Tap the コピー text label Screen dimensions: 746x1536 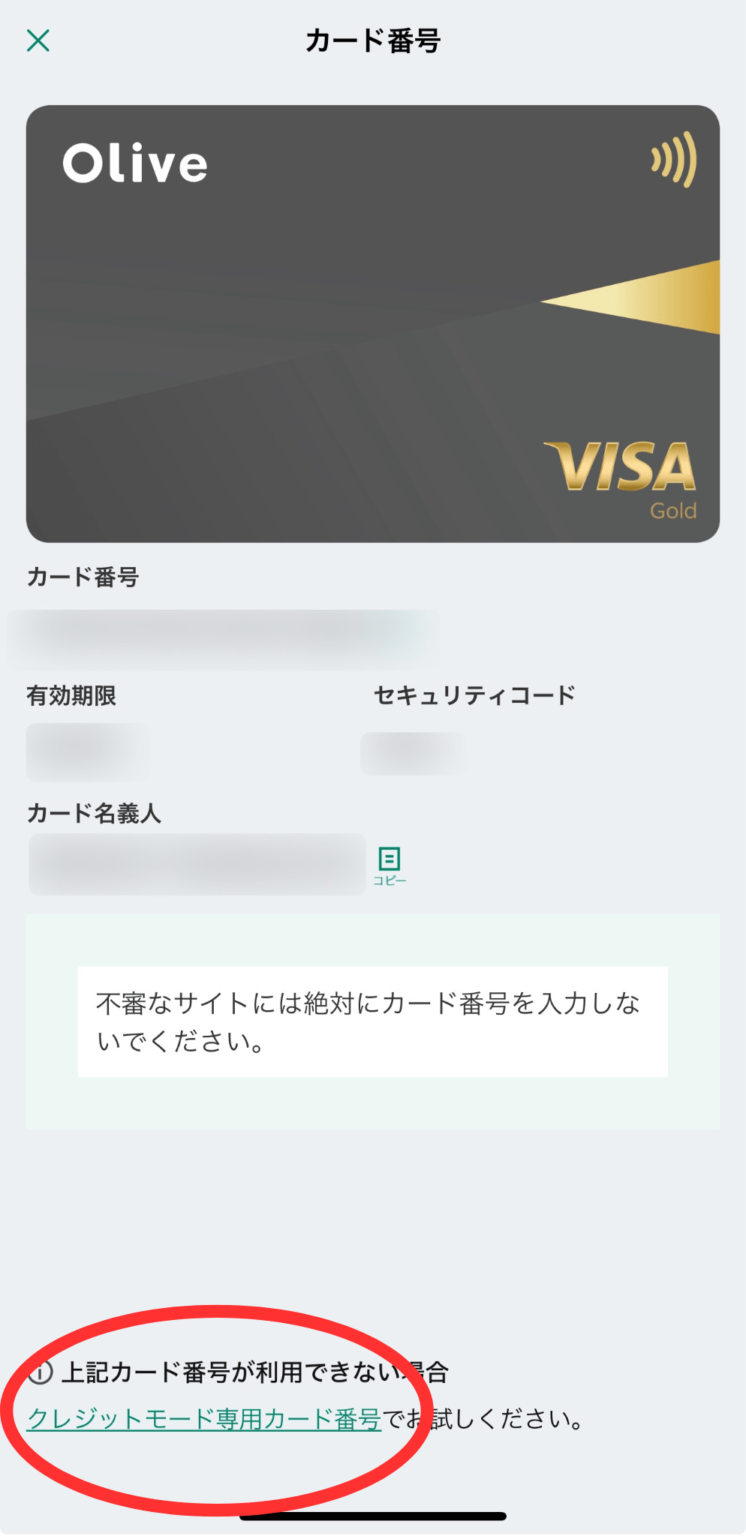pyautogui.click(x=389, y=881)
